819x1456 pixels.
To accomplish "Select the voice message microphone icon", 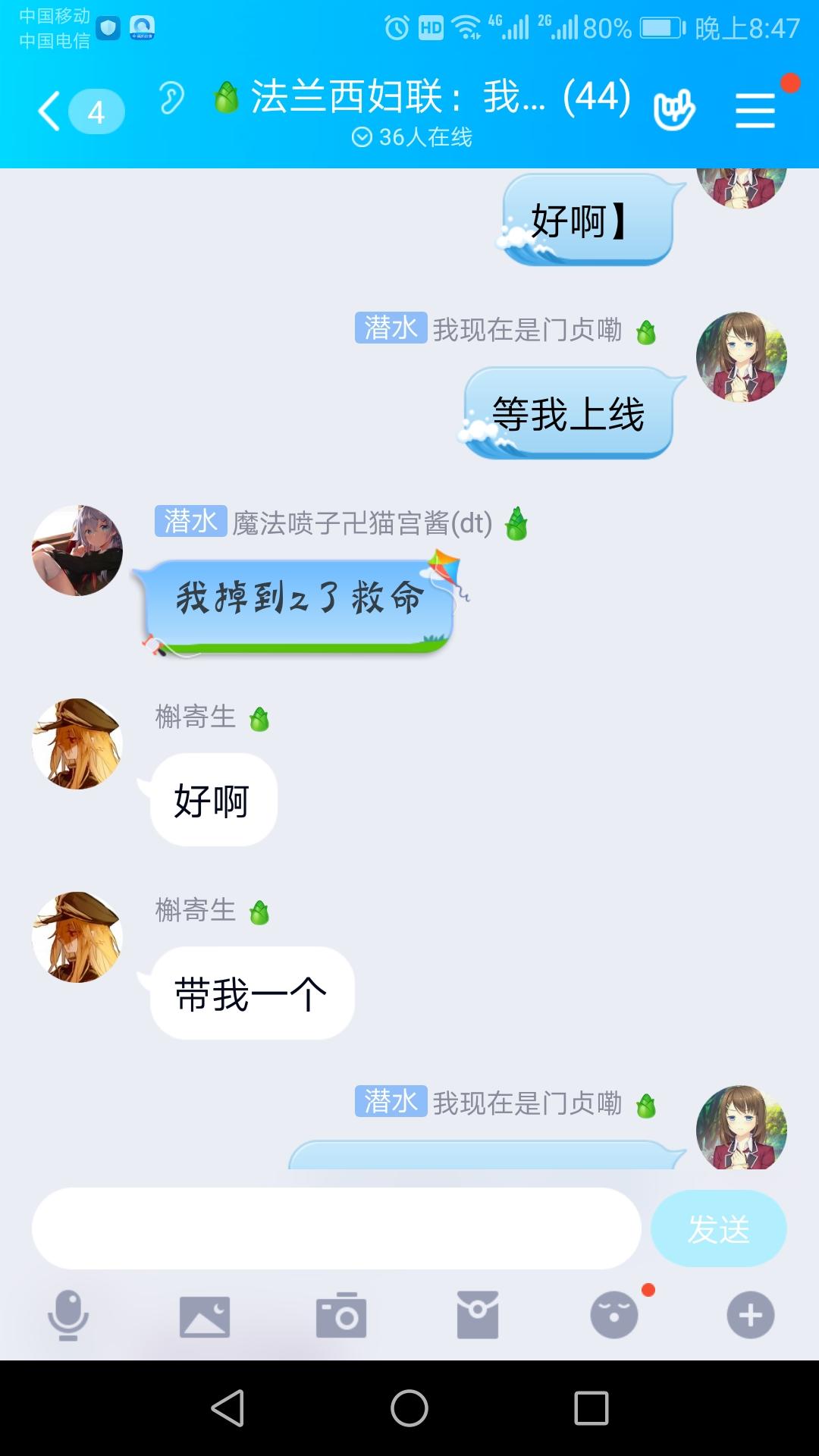I will [x=68, y=1316].
